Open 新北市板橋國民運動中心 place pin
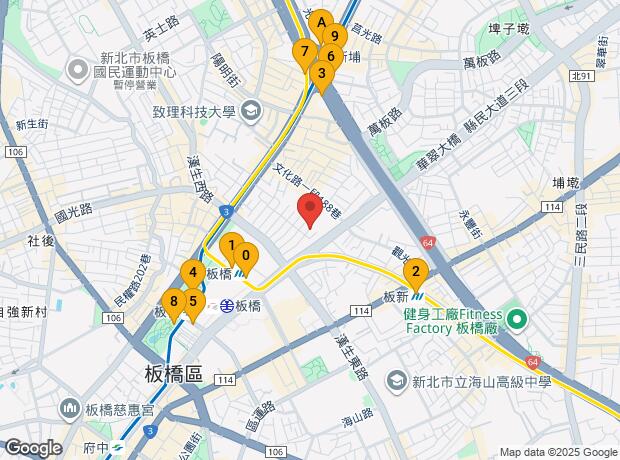This screenshot has width=620, height=460. point(78,70)
